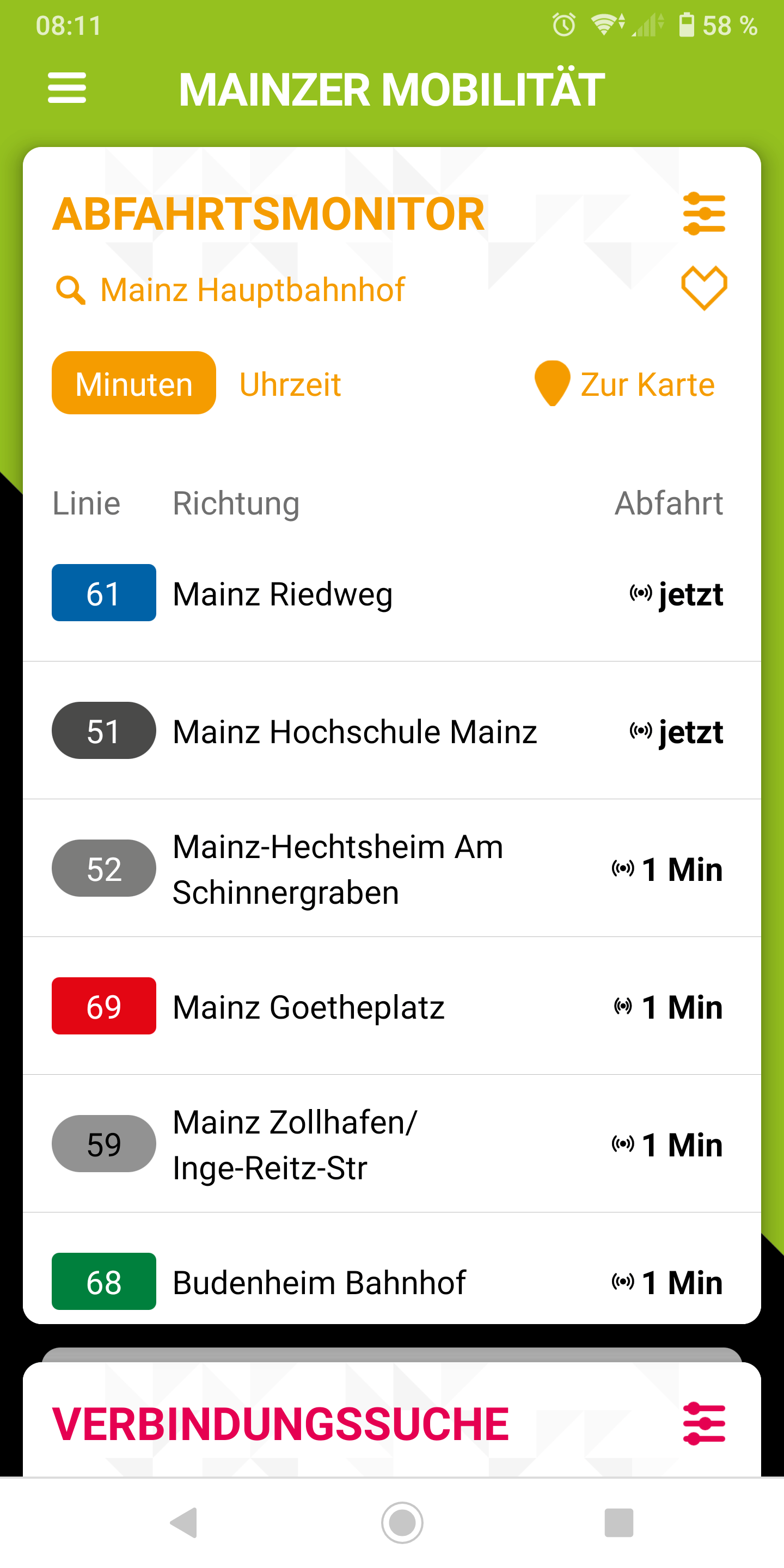Select line 51 to Mainz Hochschule Mainz

(x=390, y=731)
